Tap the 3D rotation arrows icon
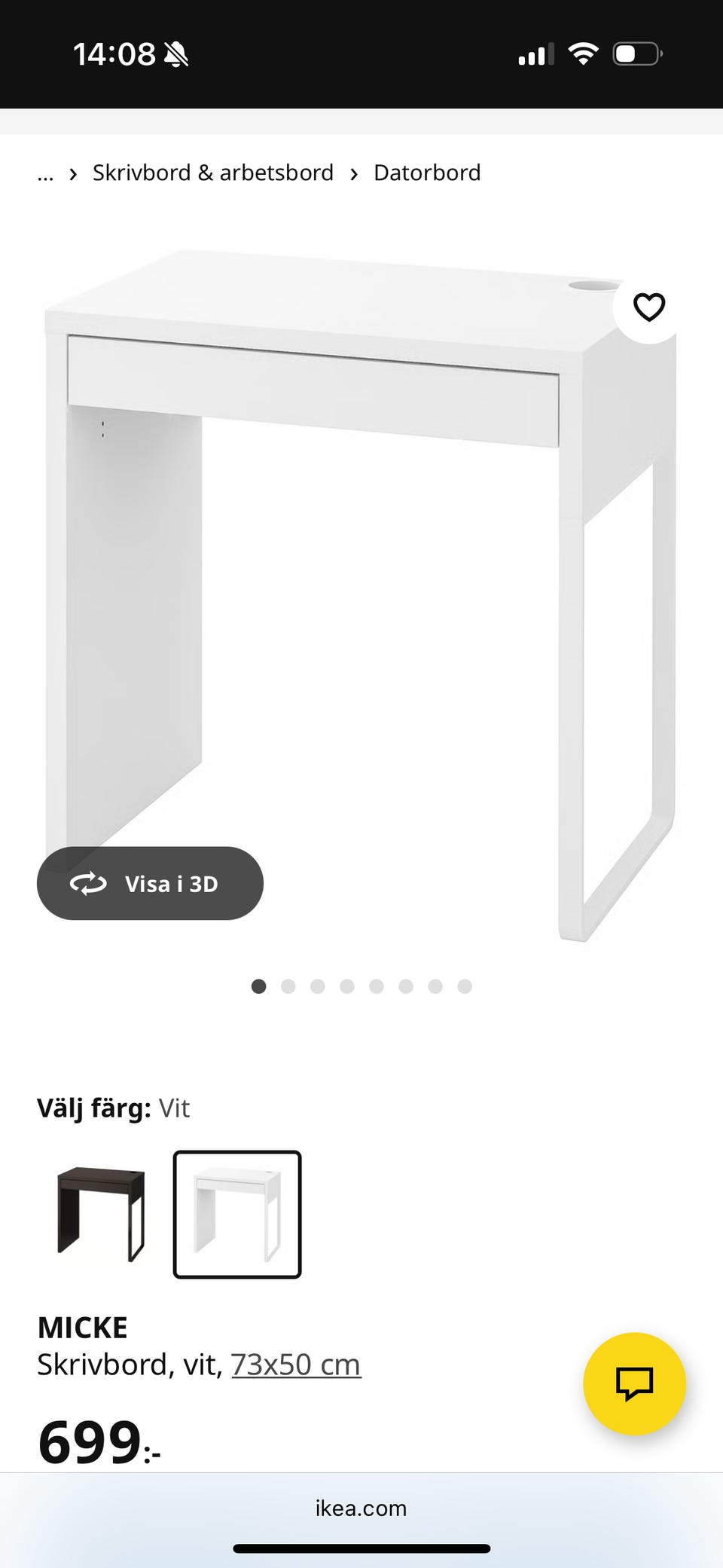The image size is (723, 1568). (x=88, y=883)
